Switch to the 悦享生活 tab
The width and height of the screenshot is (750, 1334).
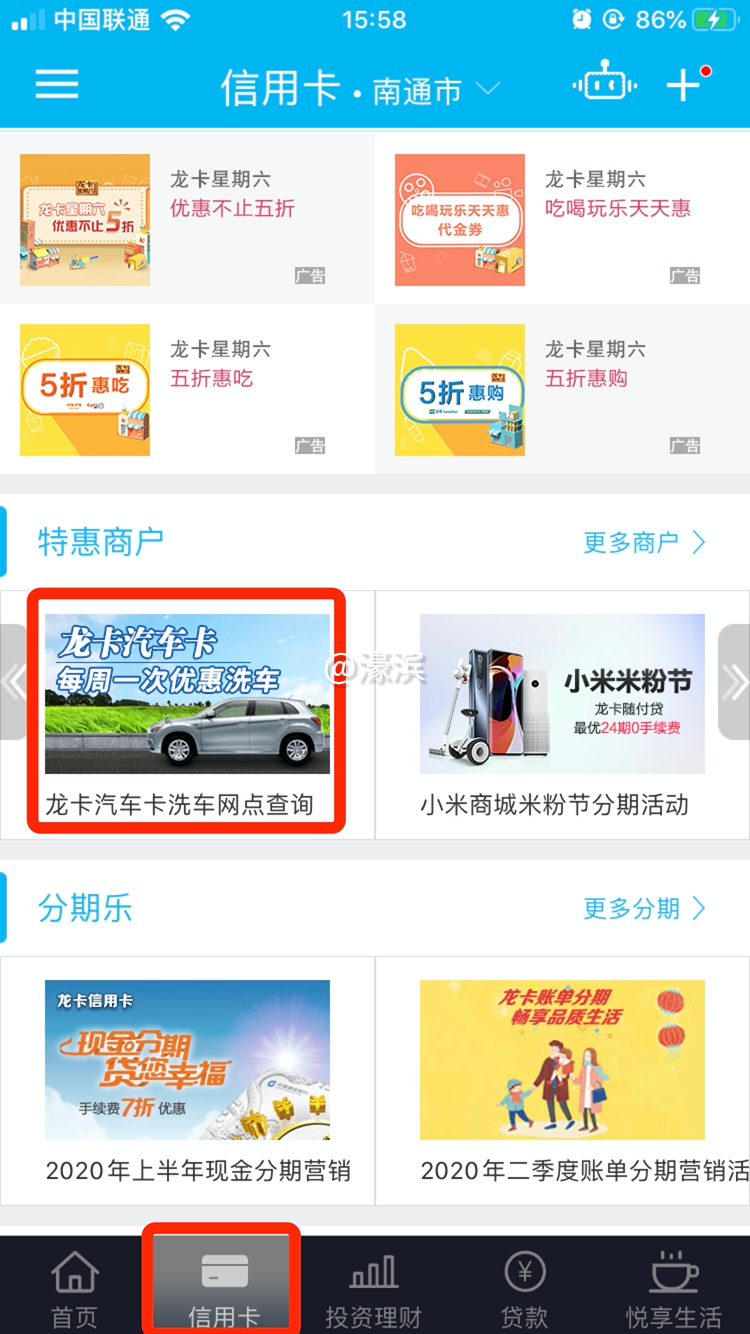674,1290
